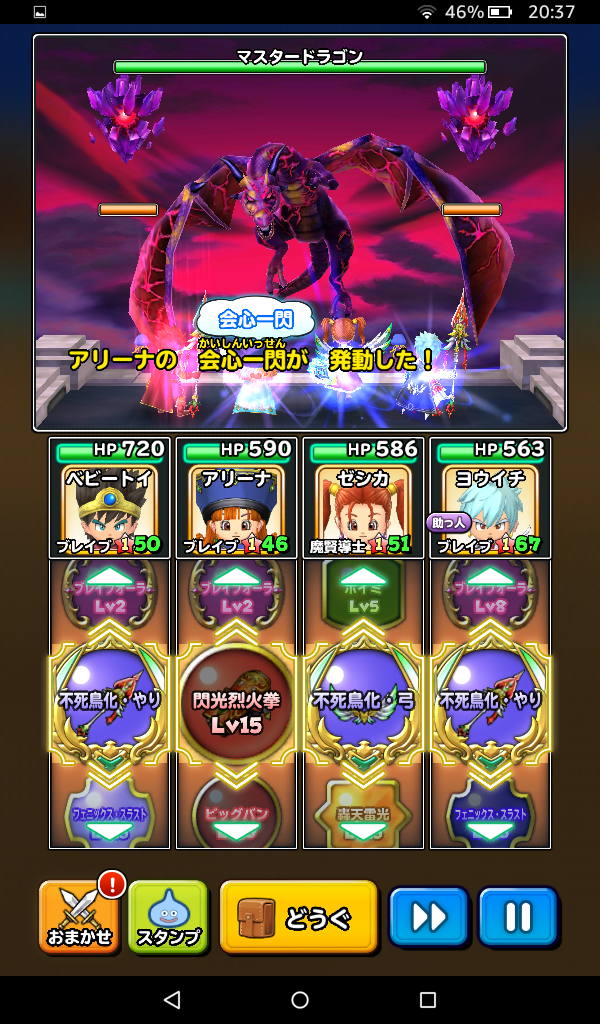Open the どうぐ items menu

pos(298,916)
